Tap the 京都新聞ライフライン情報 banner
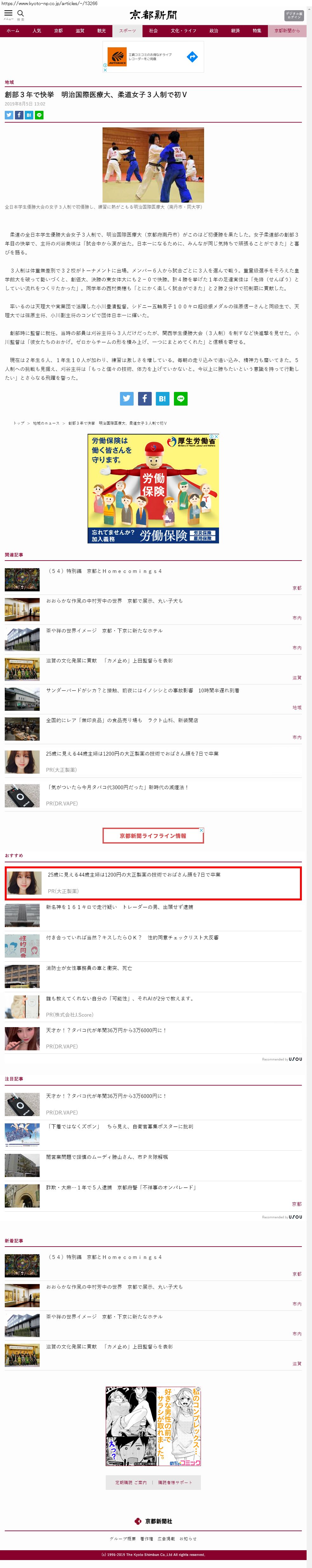 (153, 835)
